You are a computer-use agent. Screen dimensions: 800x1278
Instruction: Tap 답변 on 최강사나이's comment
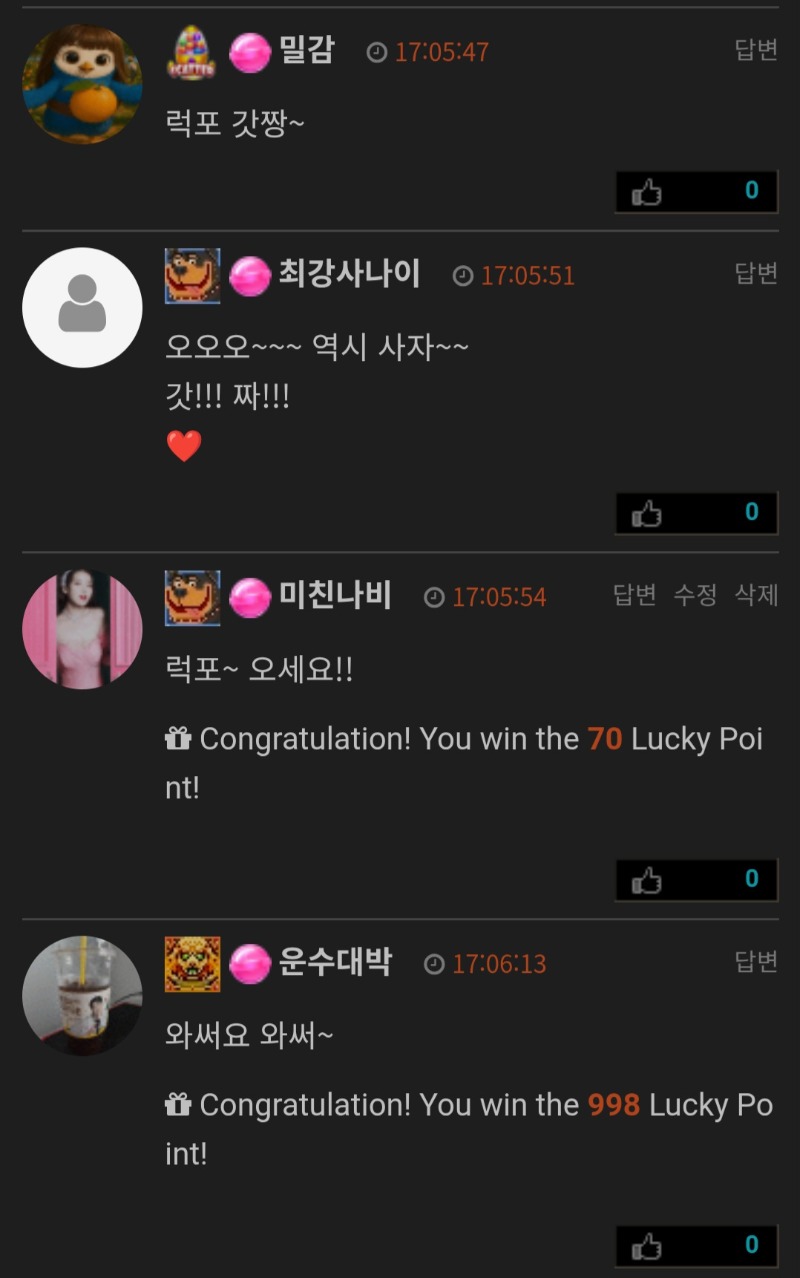coord(756,273)
